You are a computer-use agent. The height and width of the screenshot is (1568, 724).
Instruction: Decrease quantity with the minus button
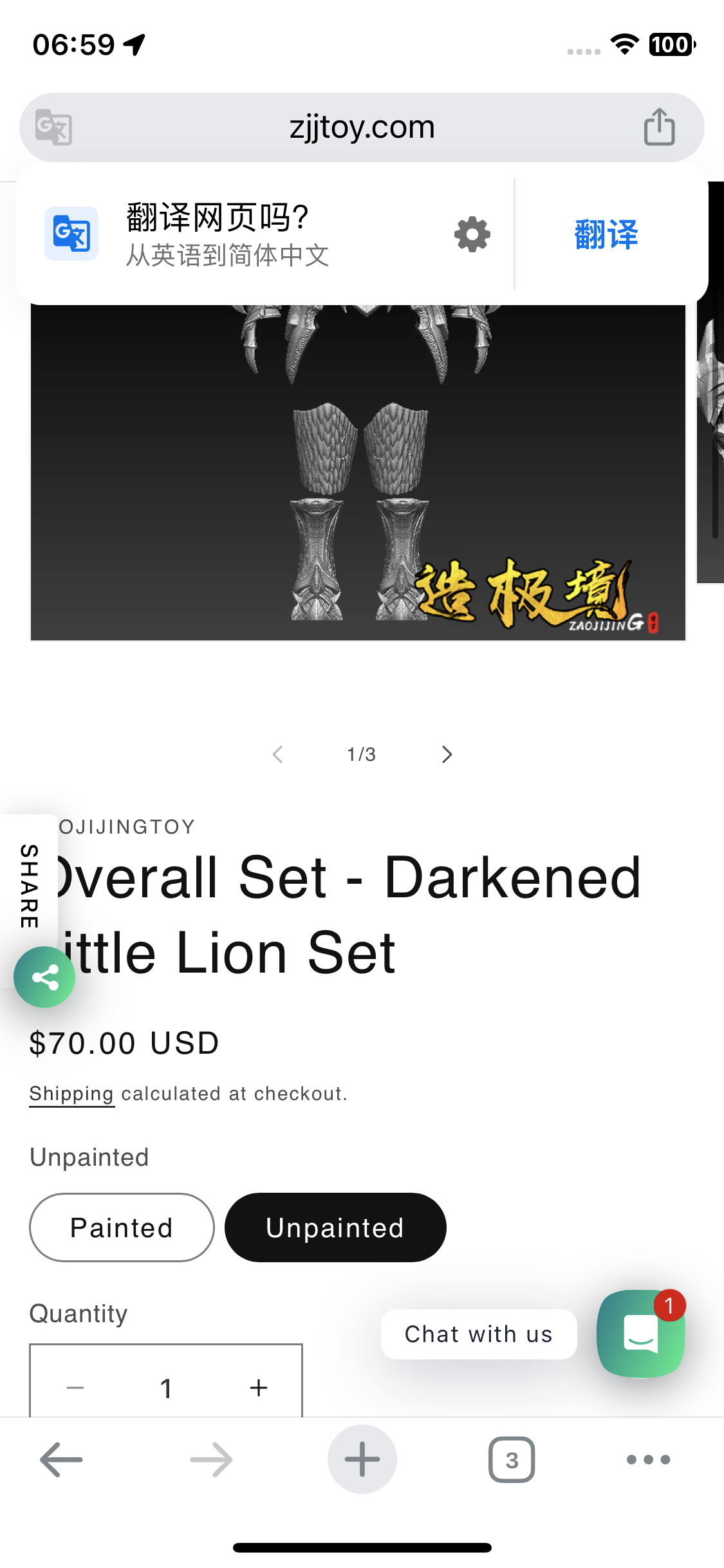tap(75, 1388)
